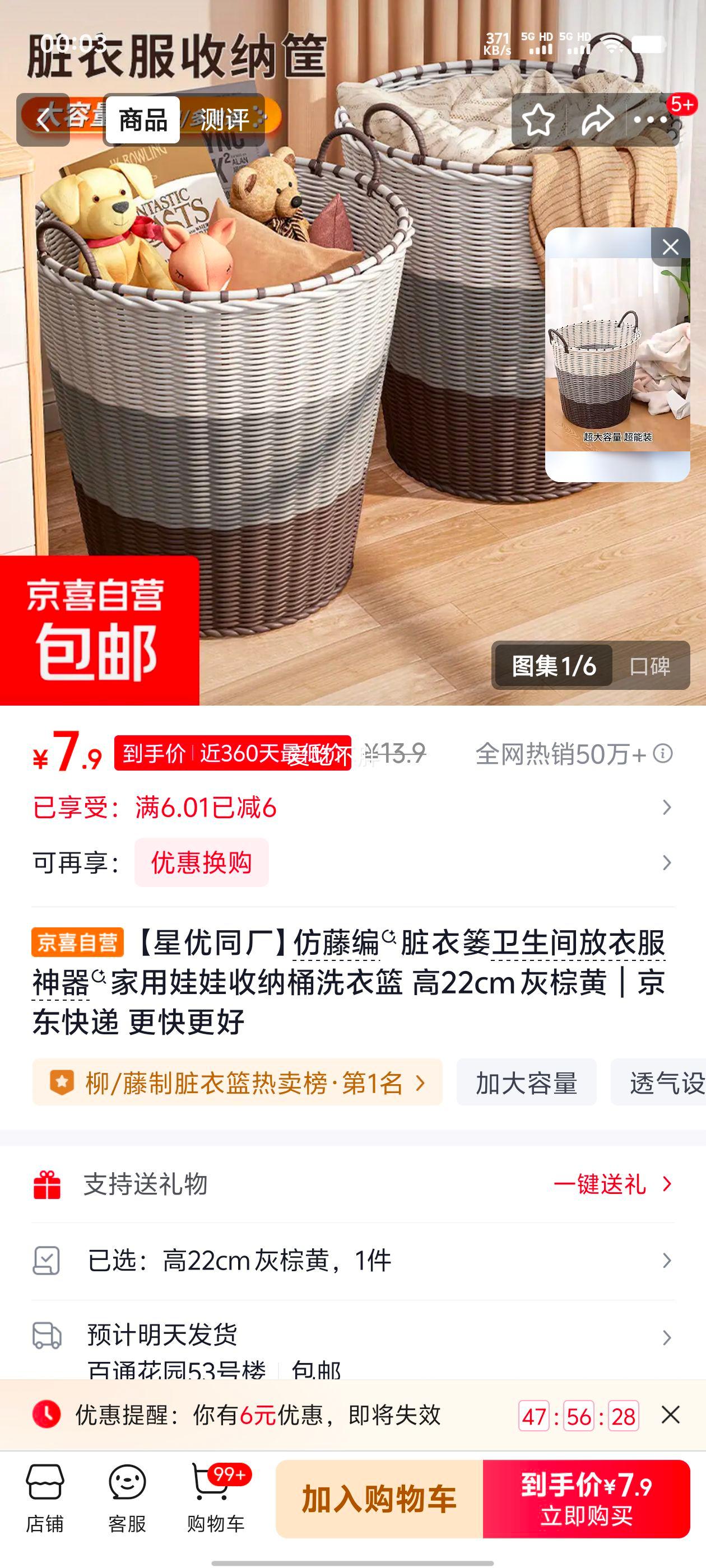Tap the back arrow to leave product page
Image resolution: width=706 pixels, height=1568 pixels.
pos(46,120)
